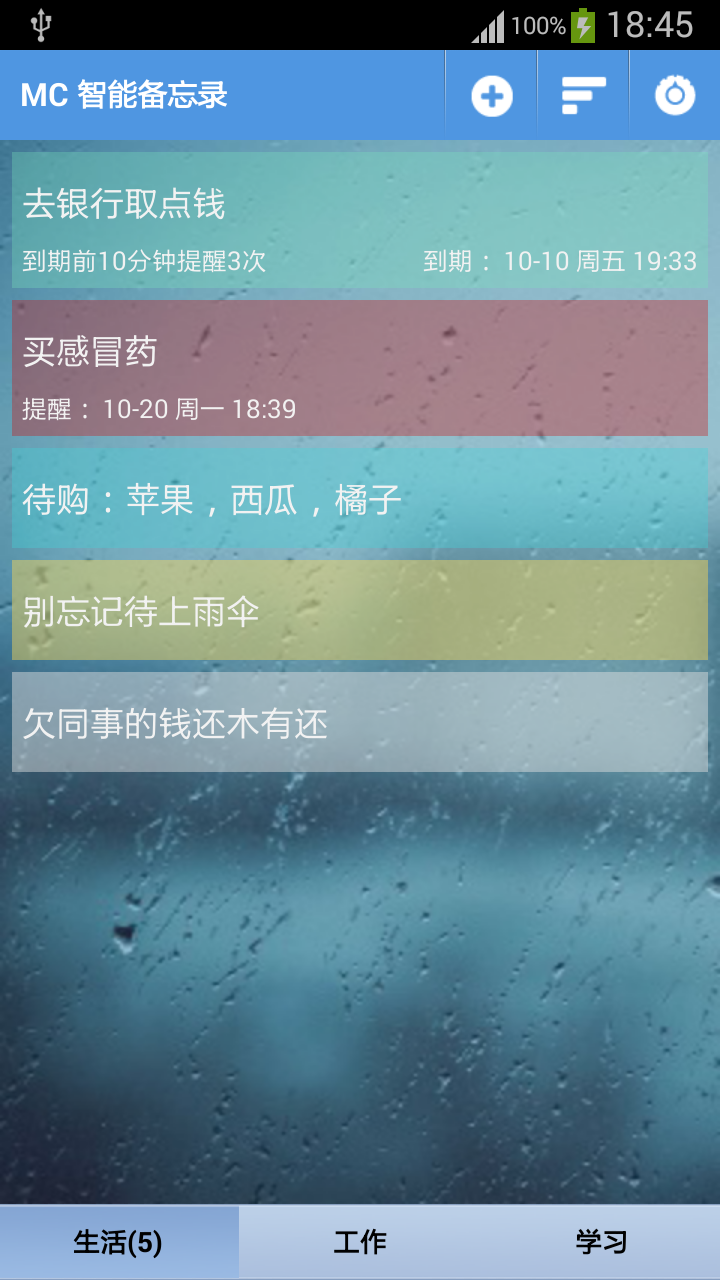Open the sort or filter list icon
Viewport: 720px width, 1280px height.
[583, 94]
